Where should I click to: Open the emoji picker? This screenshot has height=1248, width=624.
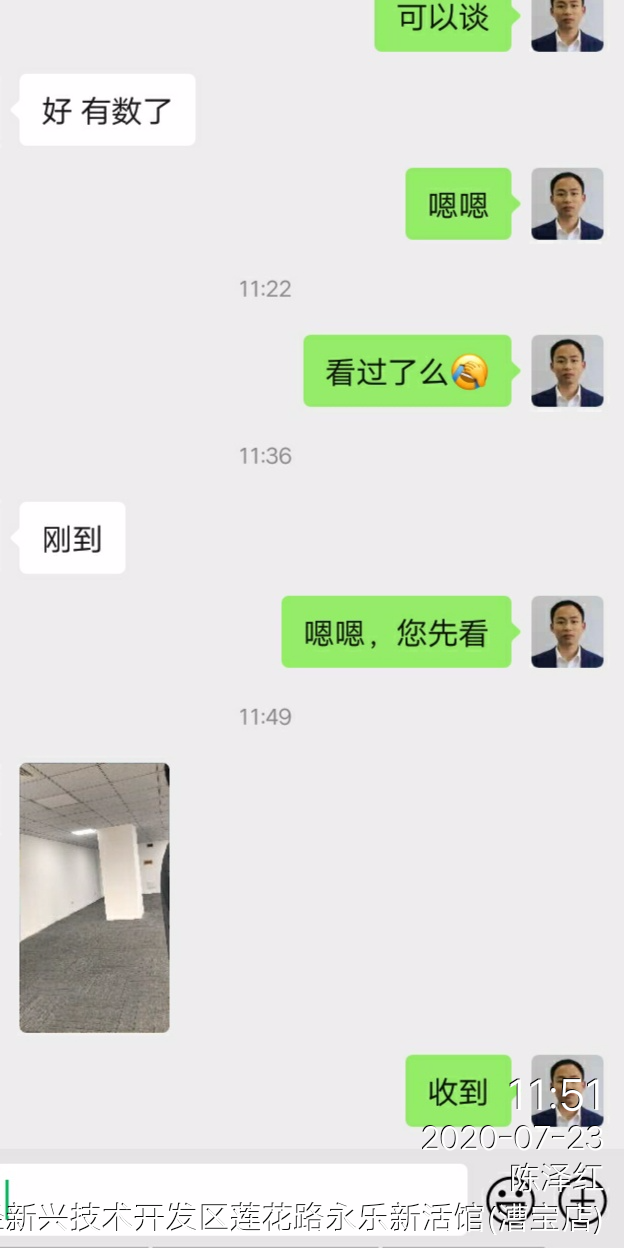(x=509, y=1198)
